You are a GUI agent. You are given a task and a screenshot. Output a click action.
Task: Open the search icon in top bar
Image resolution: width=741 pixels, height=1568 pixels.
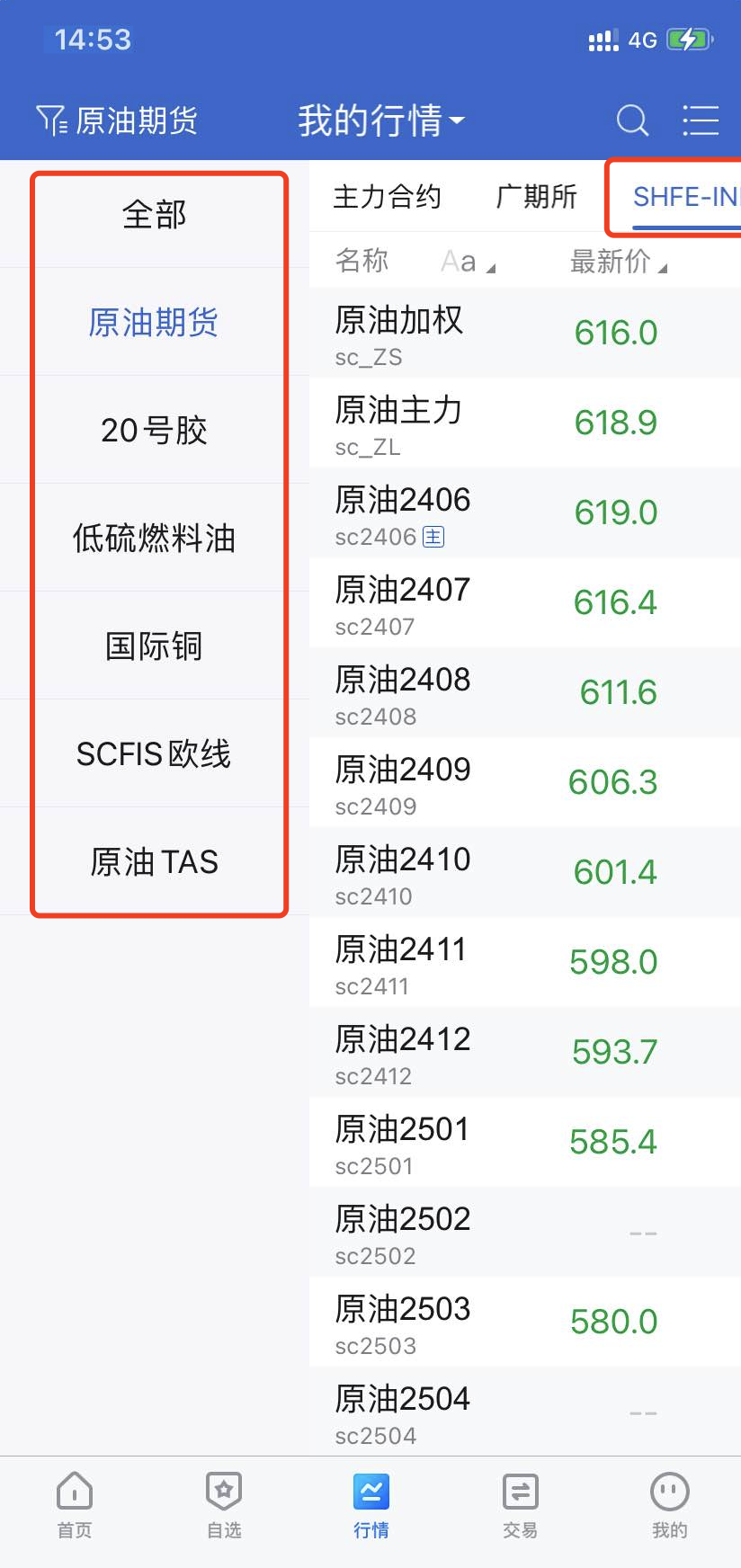coord(632,120)
